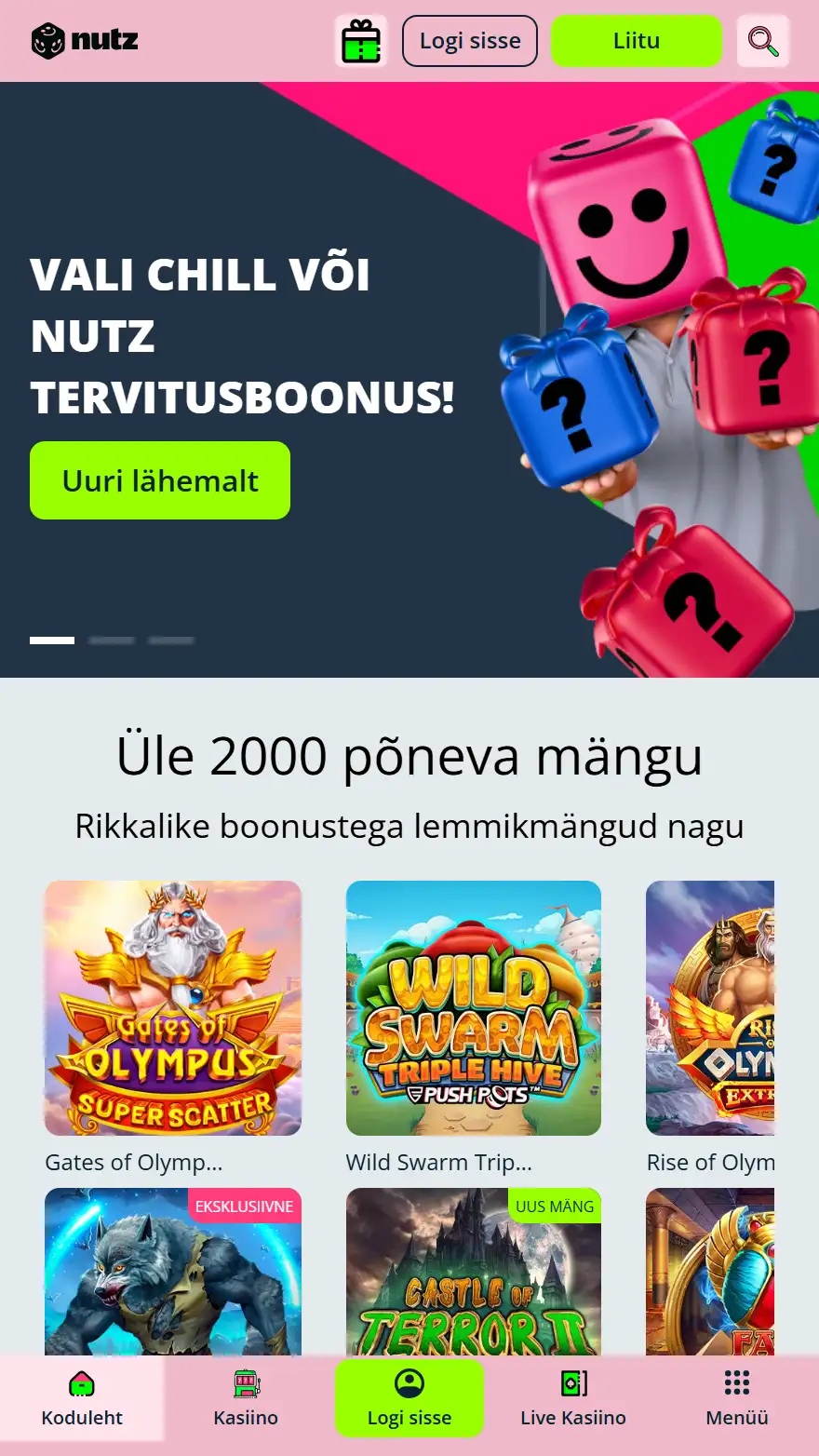Tap the Logi sisse button in header
This screenshot has height=1456, width=819.
(470, 41)
